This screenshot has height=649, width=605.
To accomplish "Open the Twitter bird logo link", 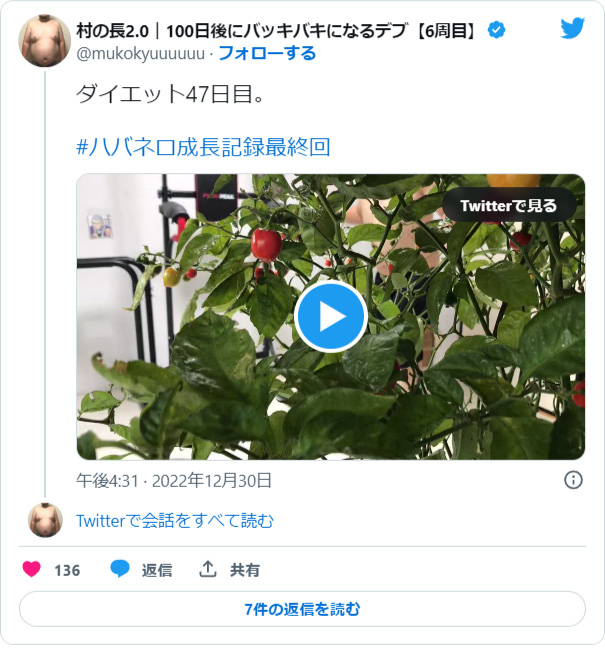I will pos(572,29).
